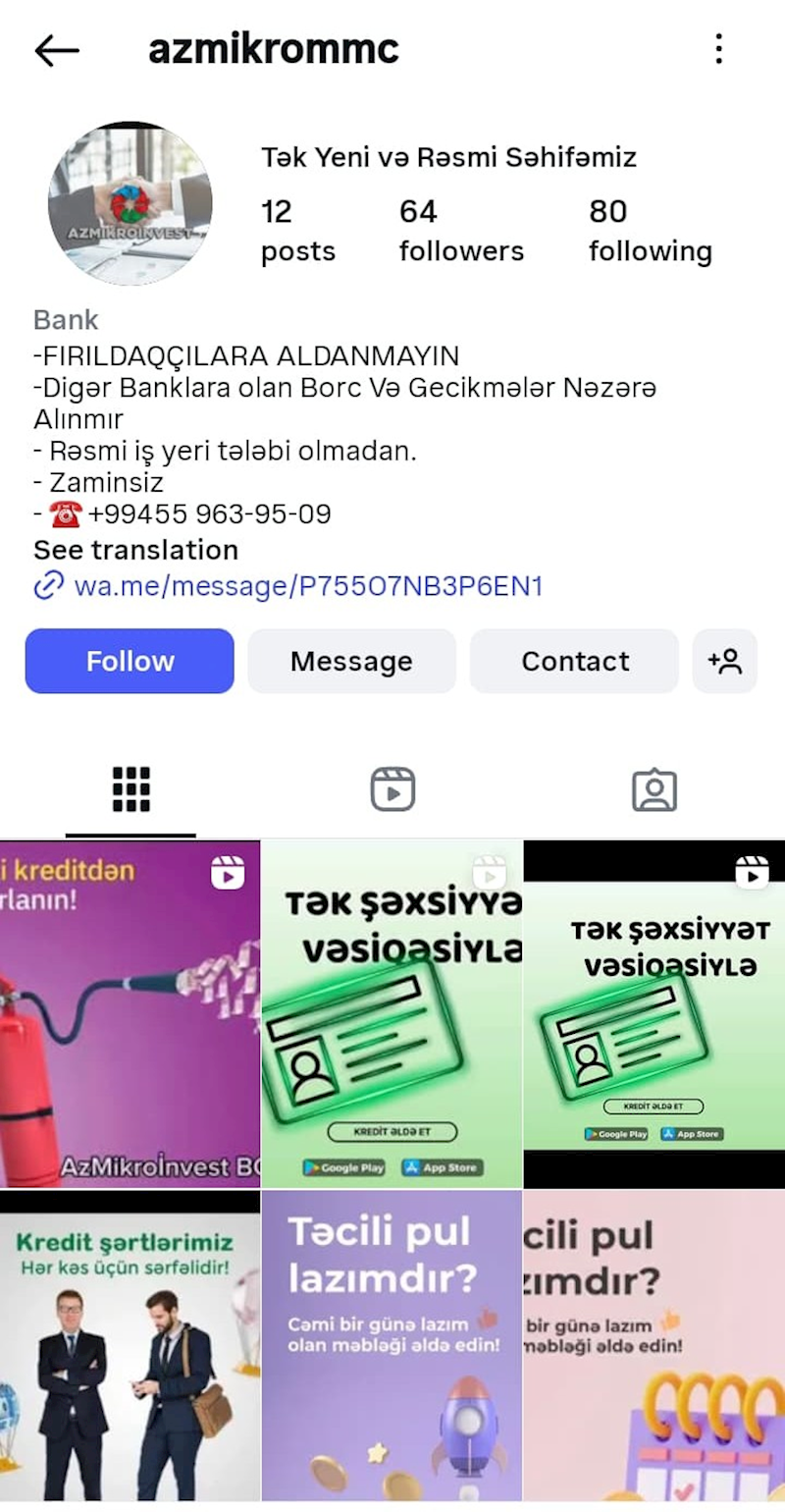785x1512 pixels.
Task: Tap See translation under the bio
Action: [135, 550]
